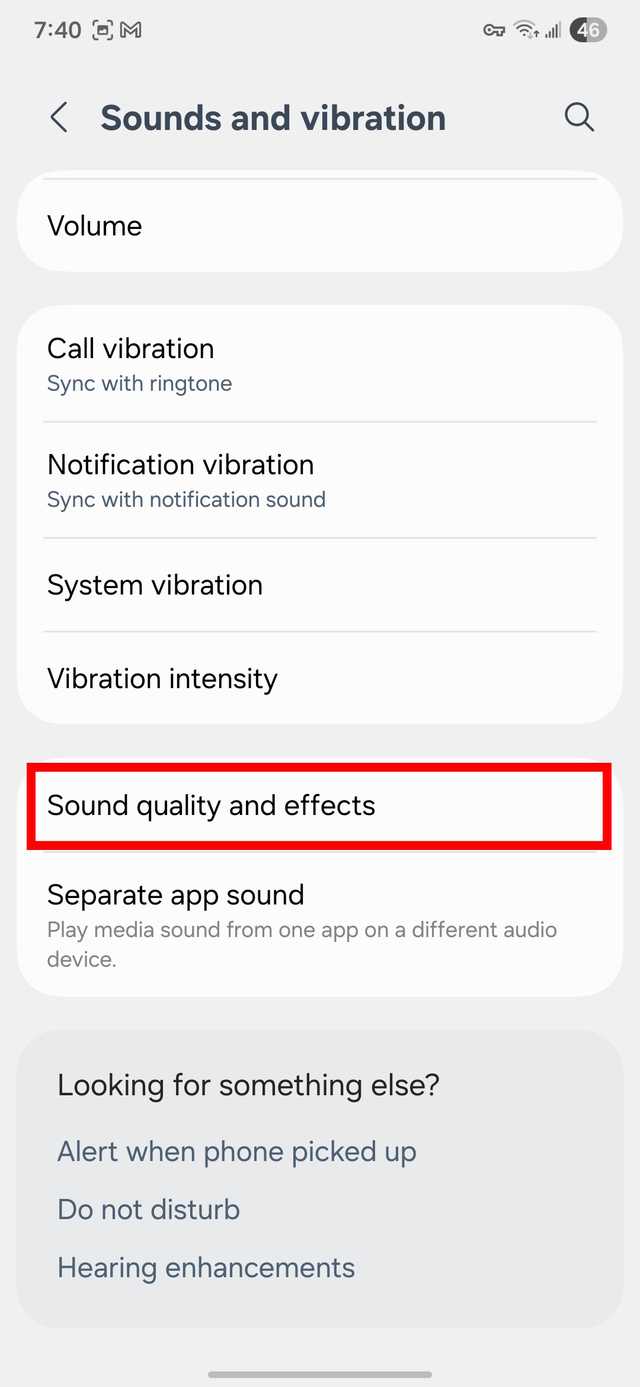The image size is (640, 1387).
Task: Open Notification vibration settings
Action: [320, 480]
